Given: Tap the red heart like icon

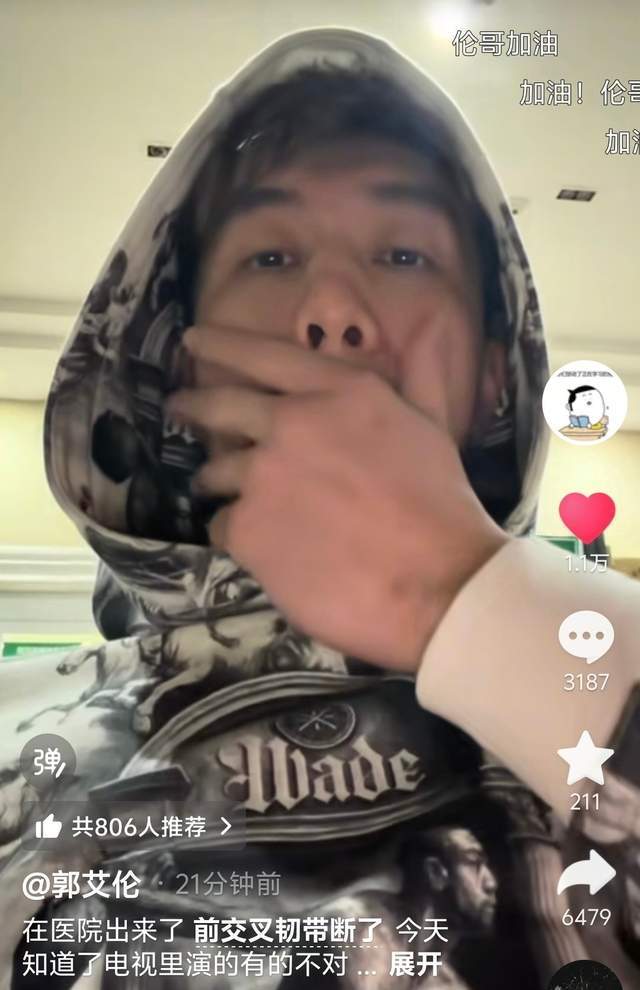Looking at the screenshot, I should point(587,518).
